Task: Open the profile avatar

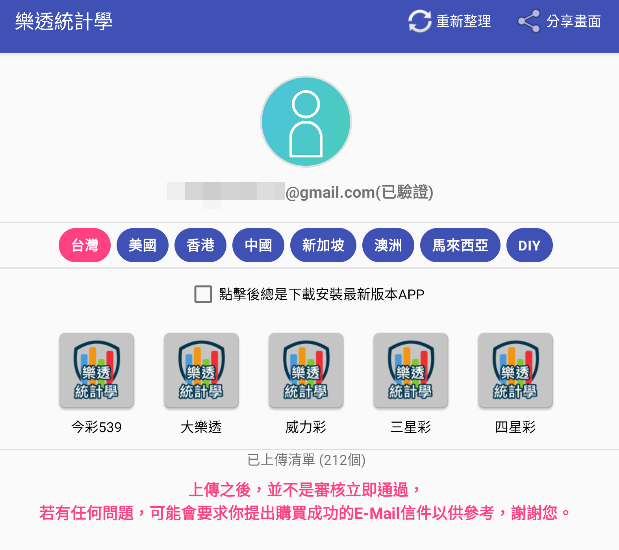Action: point(305,122)
